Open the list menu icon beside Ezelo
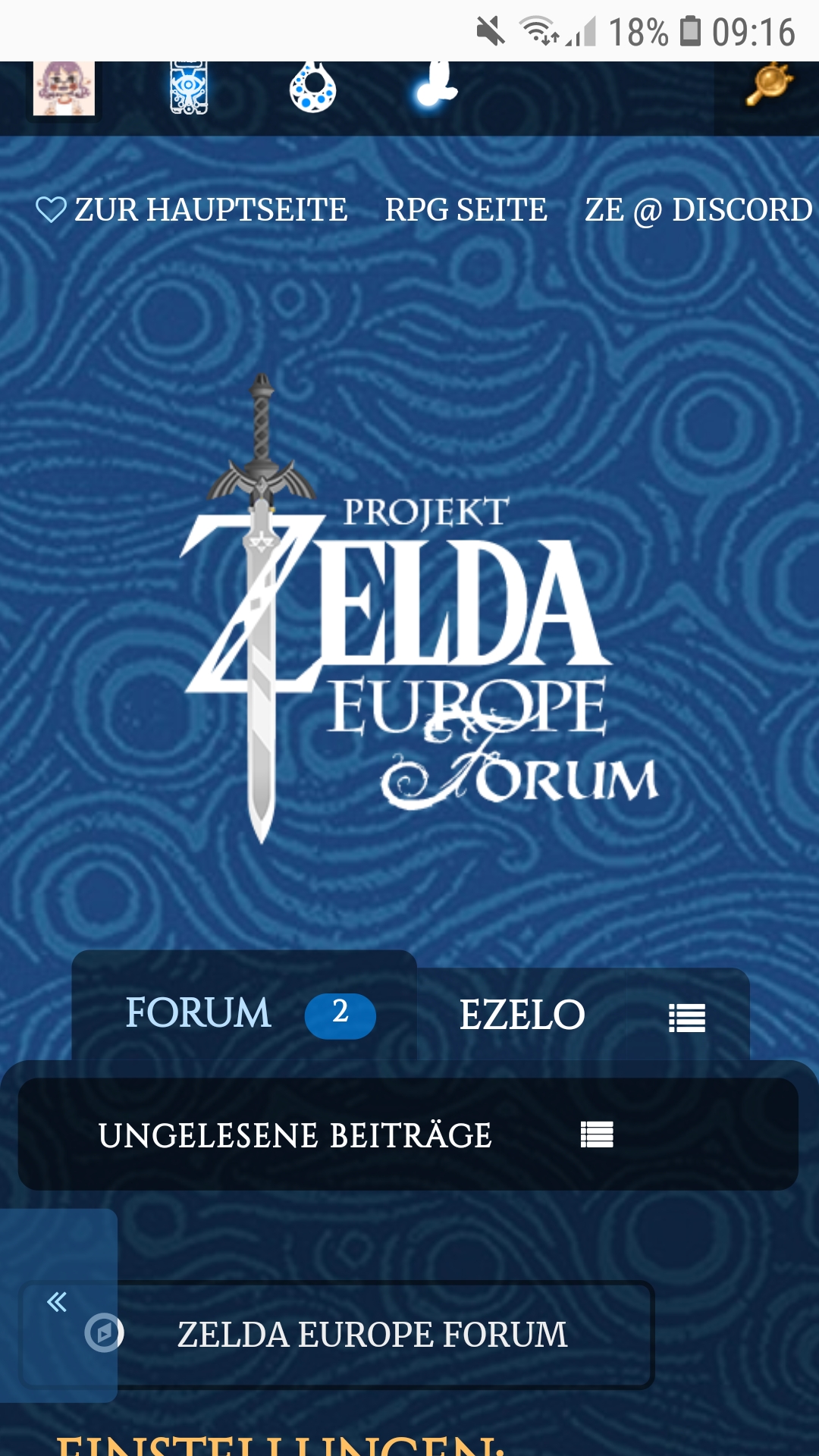This screenshot has height=1456, width=819. 687,1017
